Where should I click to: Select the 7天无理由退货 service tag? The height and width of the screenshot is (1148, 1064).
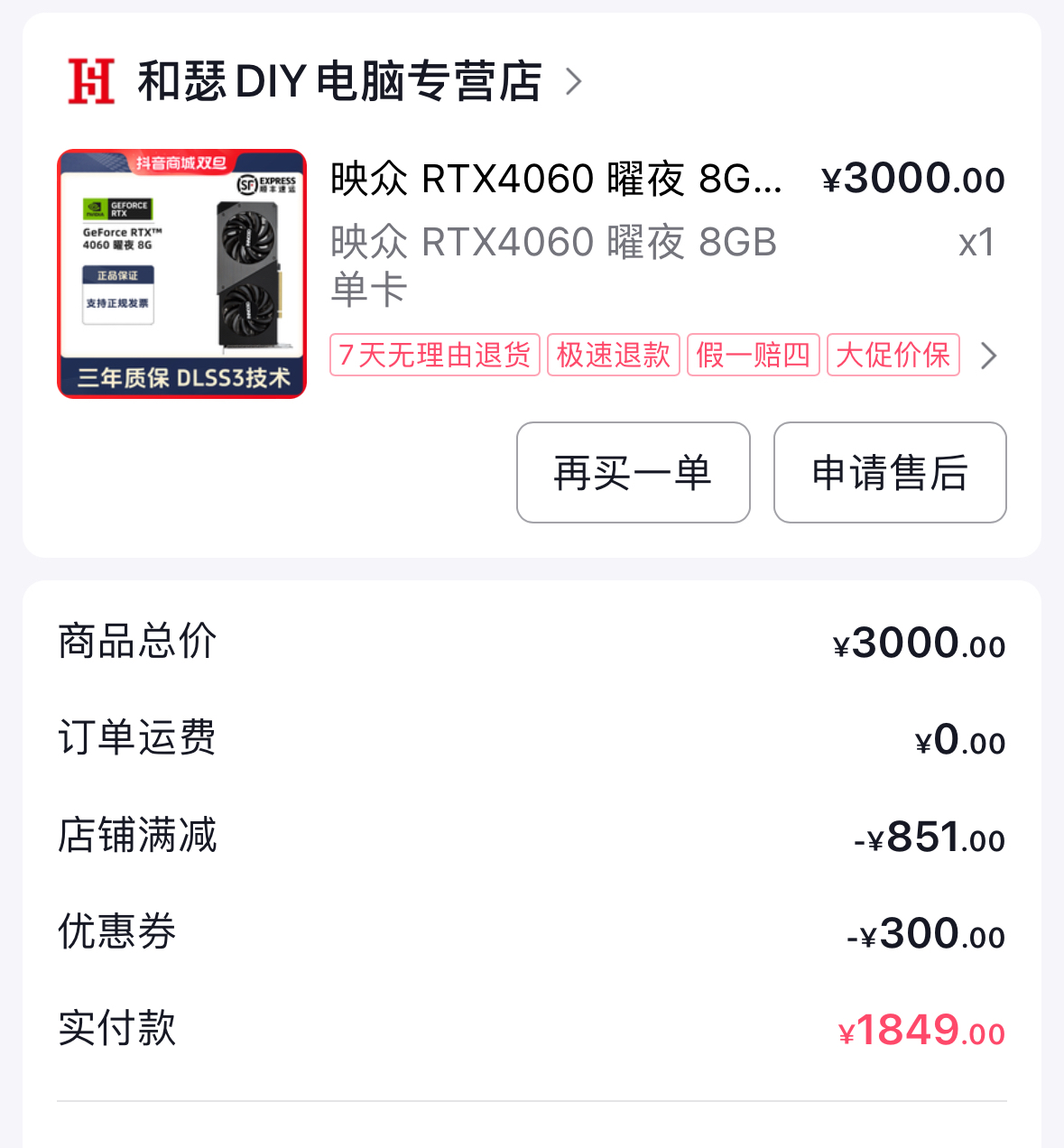click(434, 355)
